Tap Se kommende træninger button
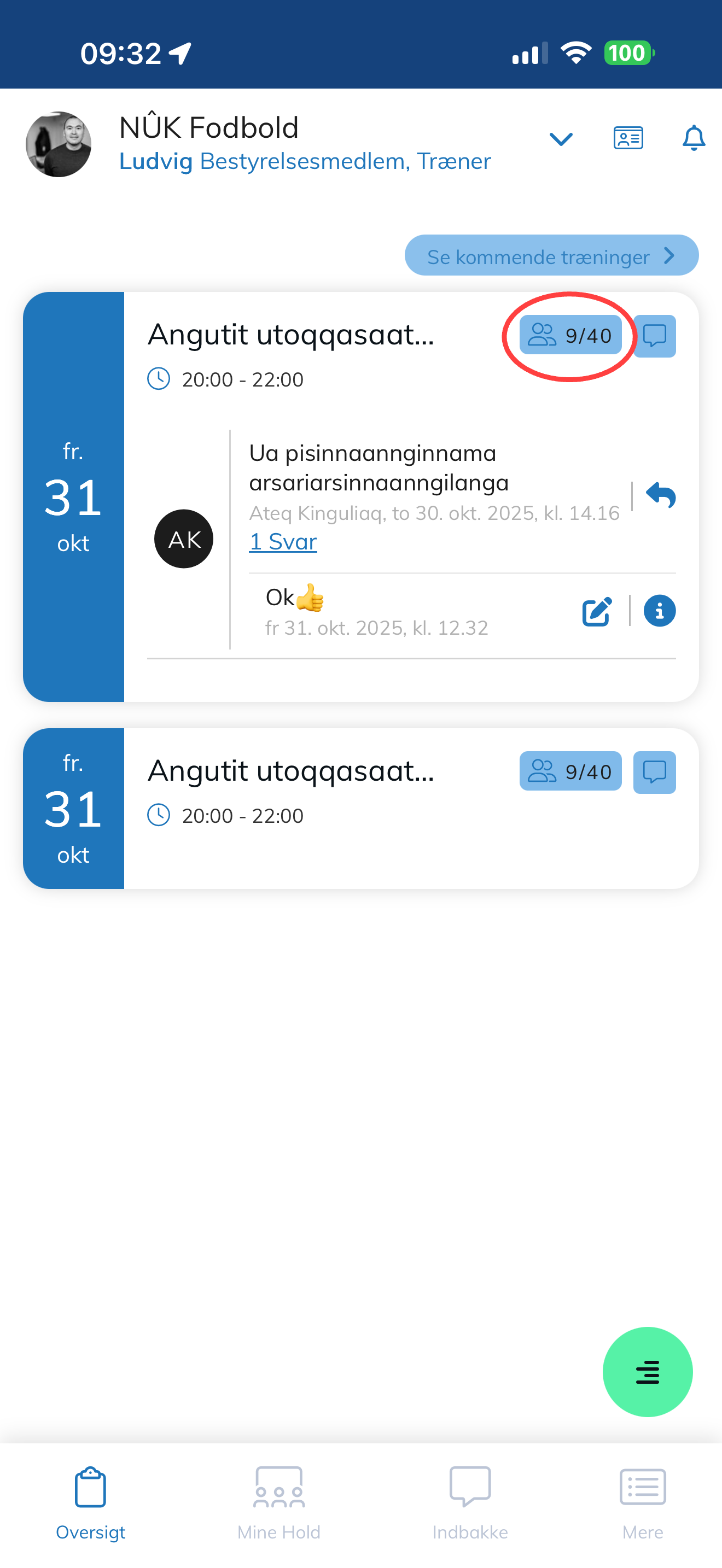 551,256
